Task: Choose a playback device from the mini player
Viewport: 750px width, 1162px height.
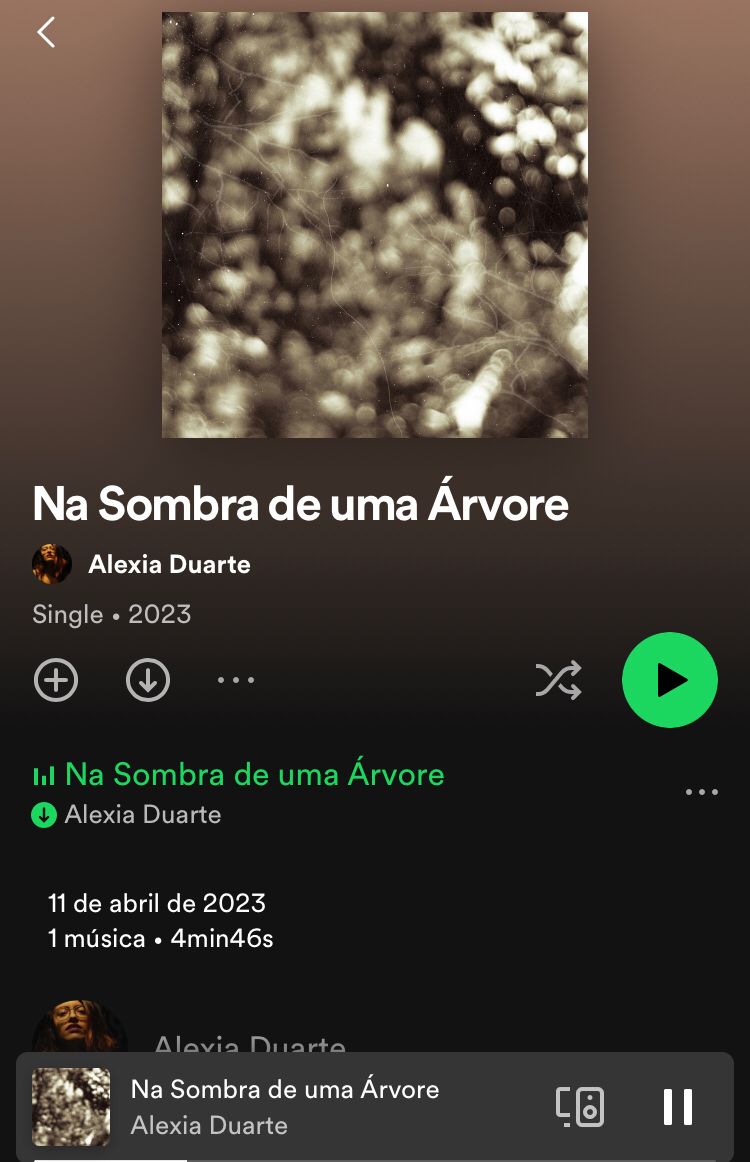Action: (x=580, y=1106)
